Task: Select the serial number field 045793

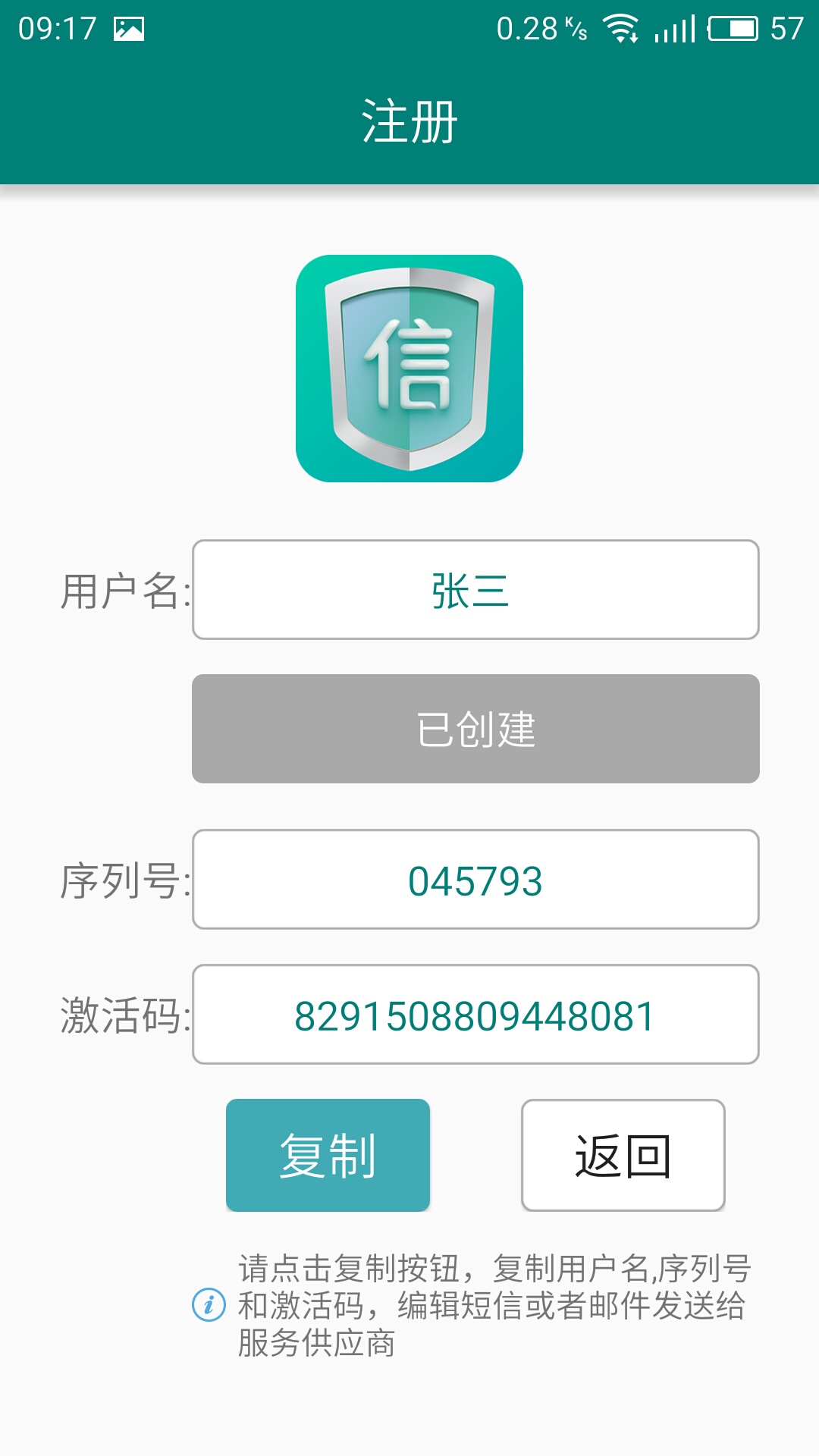Action: click(475, 880)
